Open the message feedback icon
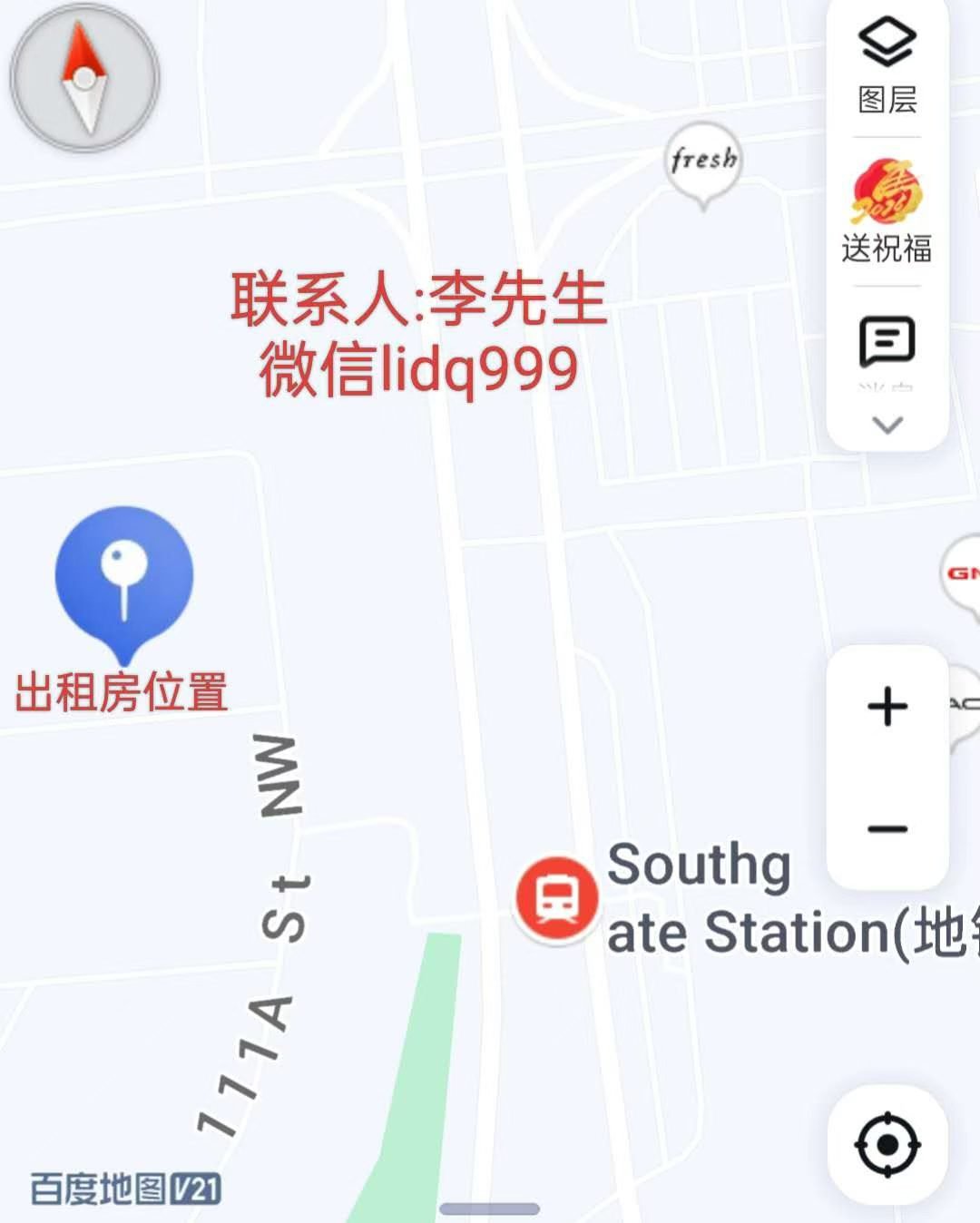Viewport: 980px width, 1223px height. [887, 343]
